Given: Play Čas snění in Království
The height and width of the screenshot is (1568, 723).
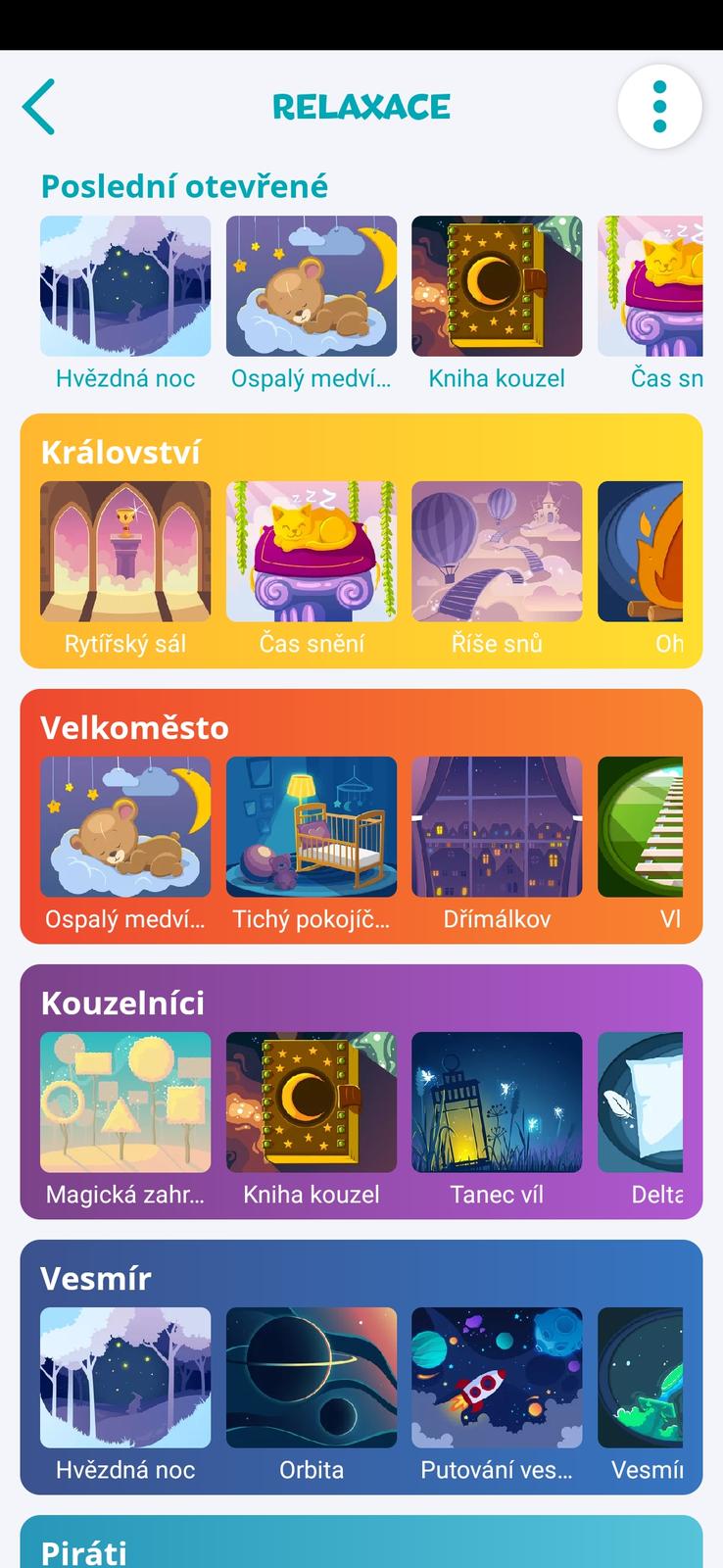Looking at the screenshot, I should 312,552.
